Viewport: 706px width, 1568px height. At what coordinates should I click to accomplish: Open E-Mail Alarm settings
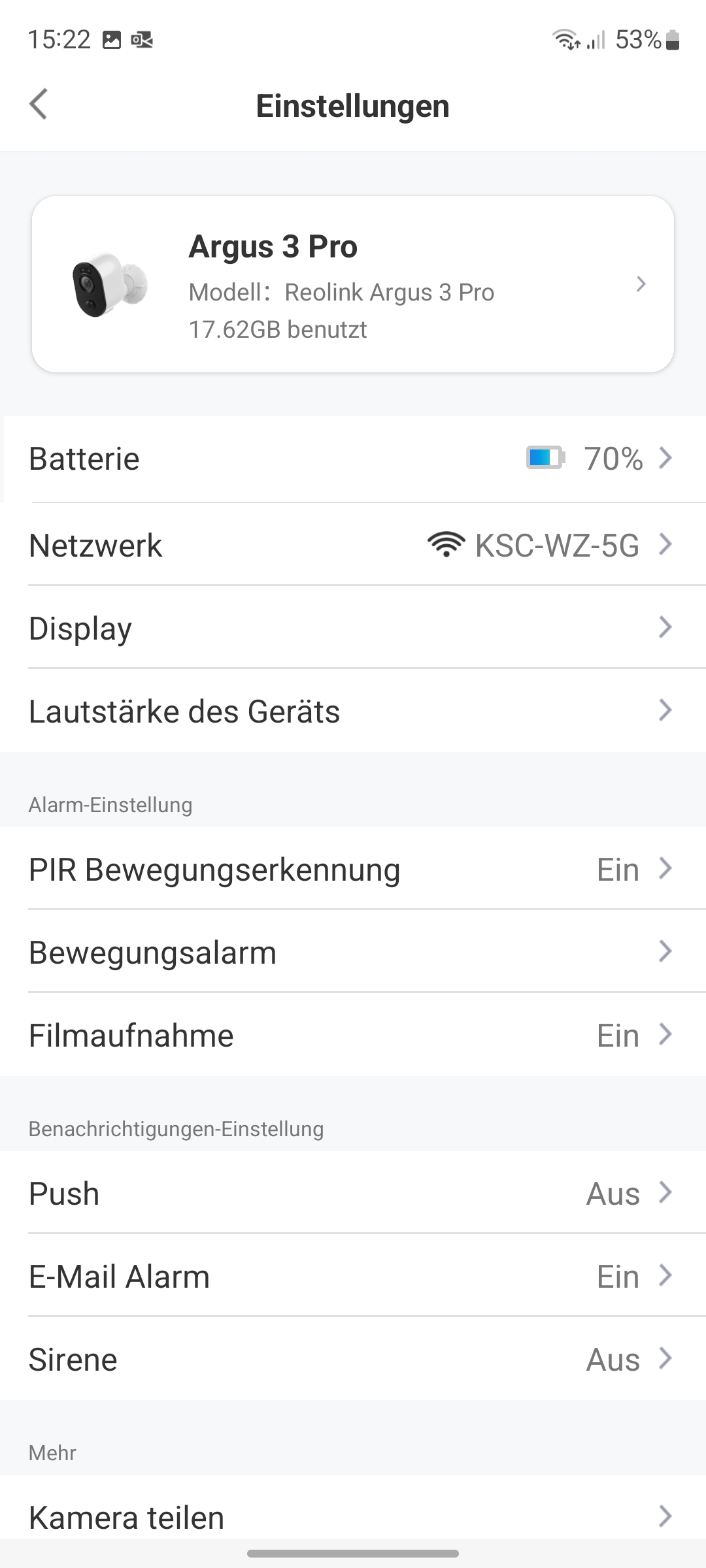coord(353,1277)
